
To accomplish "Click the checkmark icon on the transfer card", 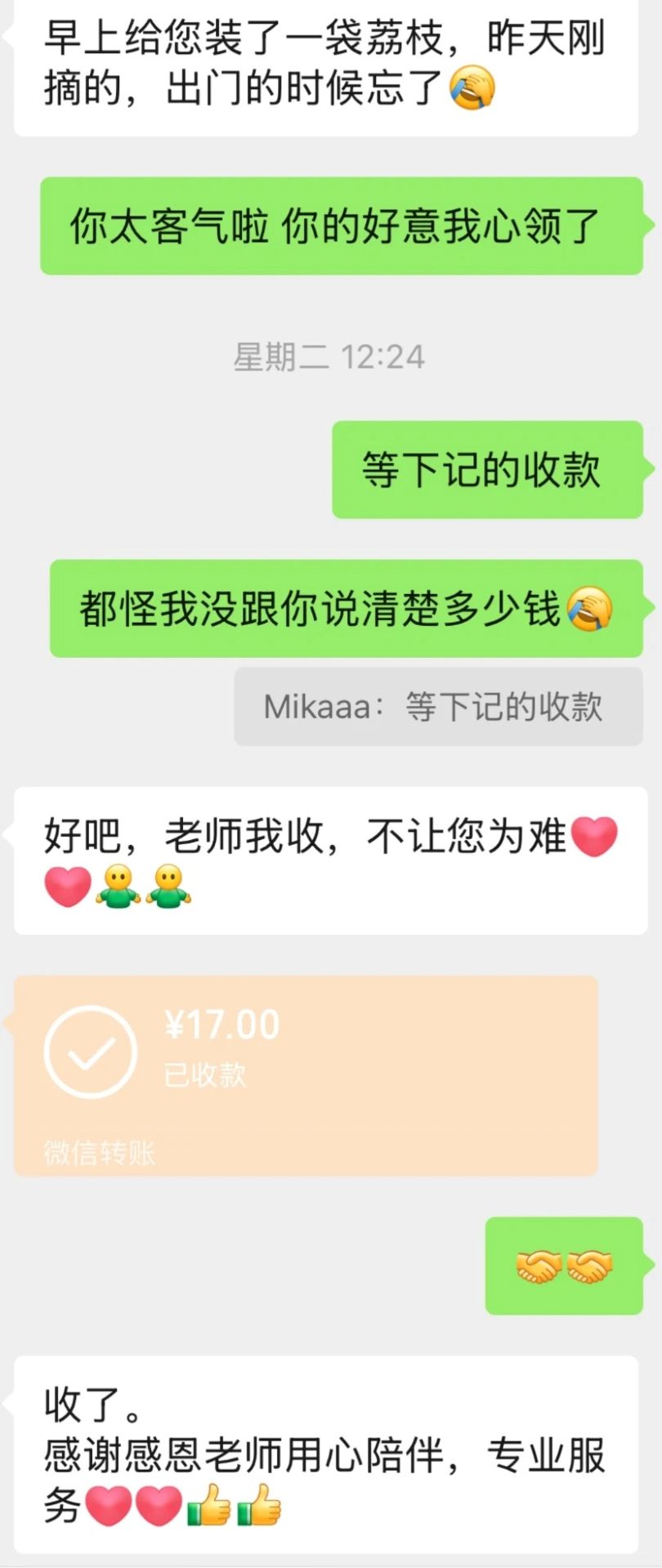I will (90, 1052).
